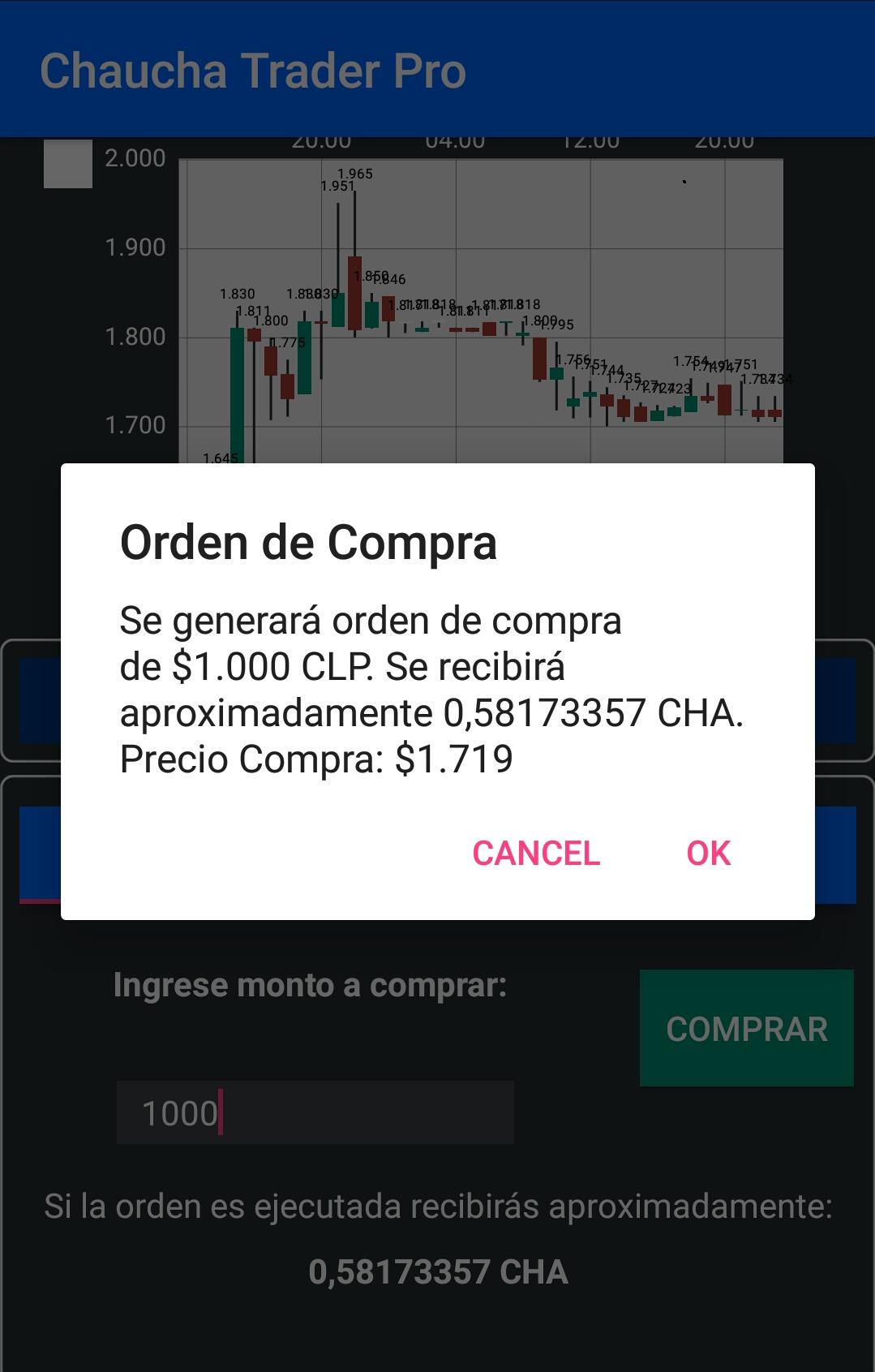Cancel the Orden de Compra dialog
Screen dimensions: 875x1372
click(x=536, y=853)
